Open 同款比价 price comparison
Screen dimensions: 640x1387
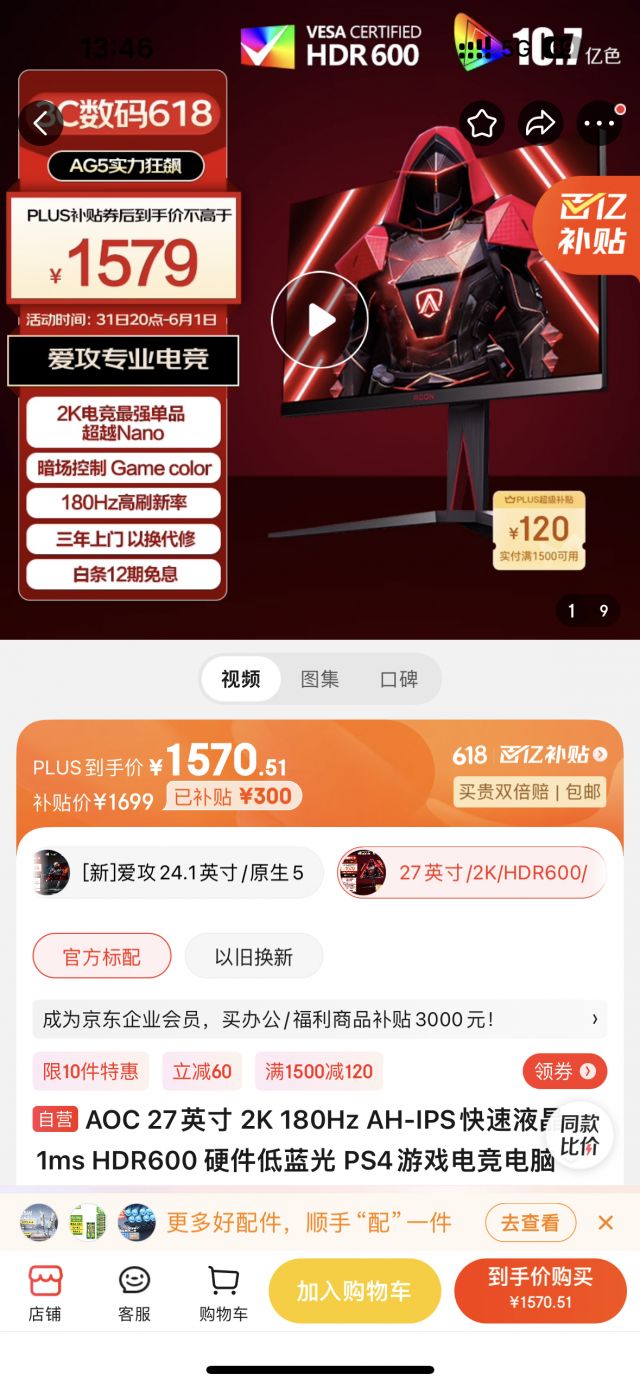pyautogui.click(x=579, y=1134)
